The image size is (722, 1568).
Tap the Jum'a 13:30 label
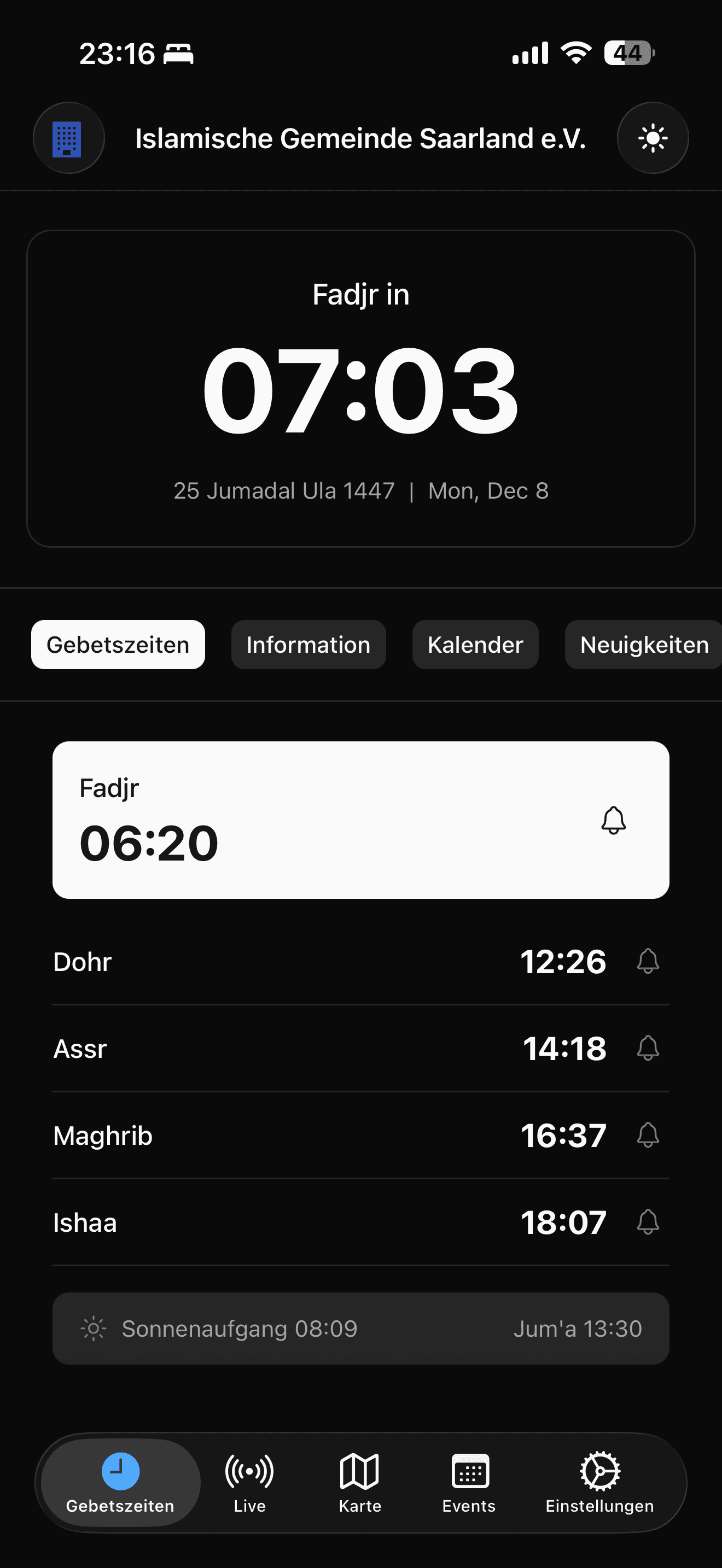[x=578, y=1329]
